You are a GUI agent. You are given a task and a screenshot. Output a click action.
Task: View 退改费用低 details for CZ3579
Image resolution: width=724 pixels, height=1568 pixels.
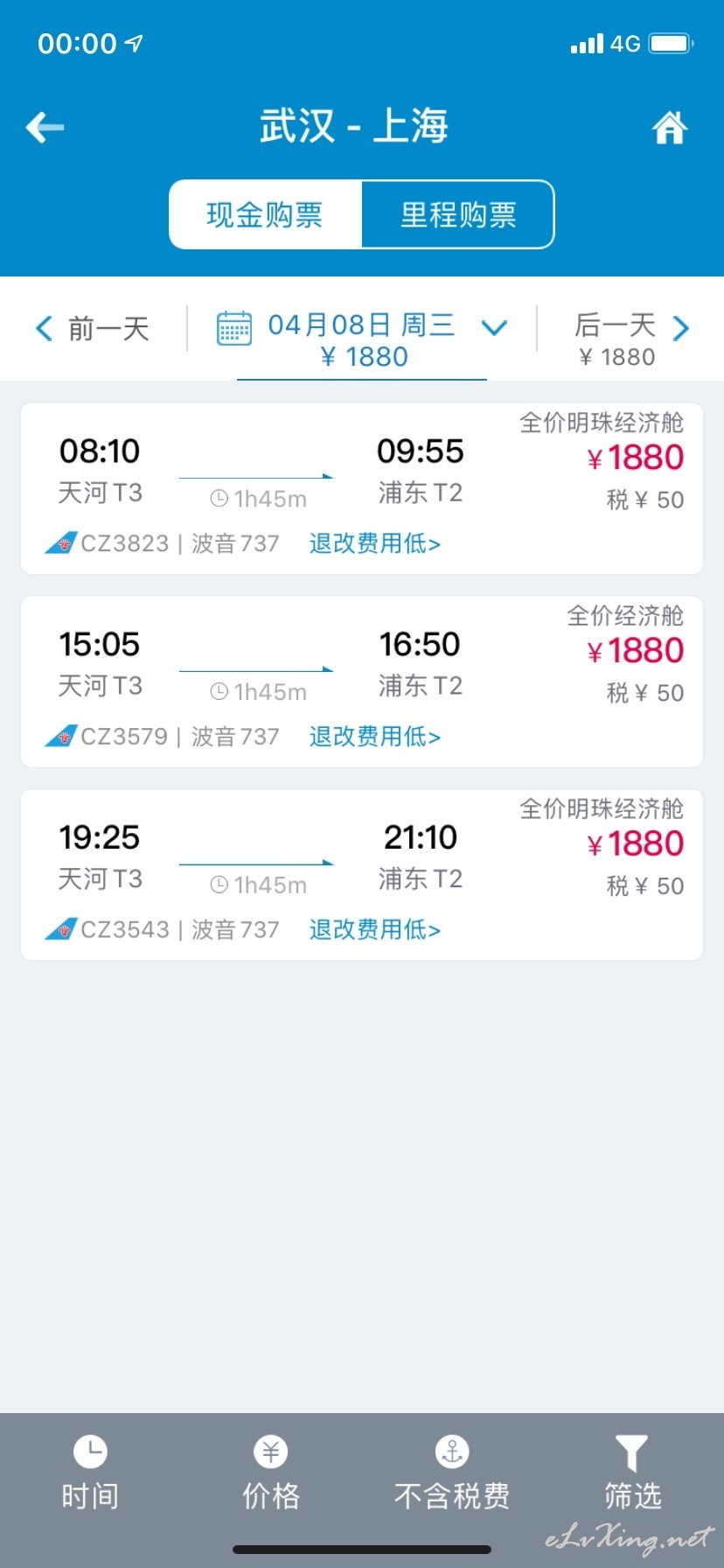tap(375, 737)
